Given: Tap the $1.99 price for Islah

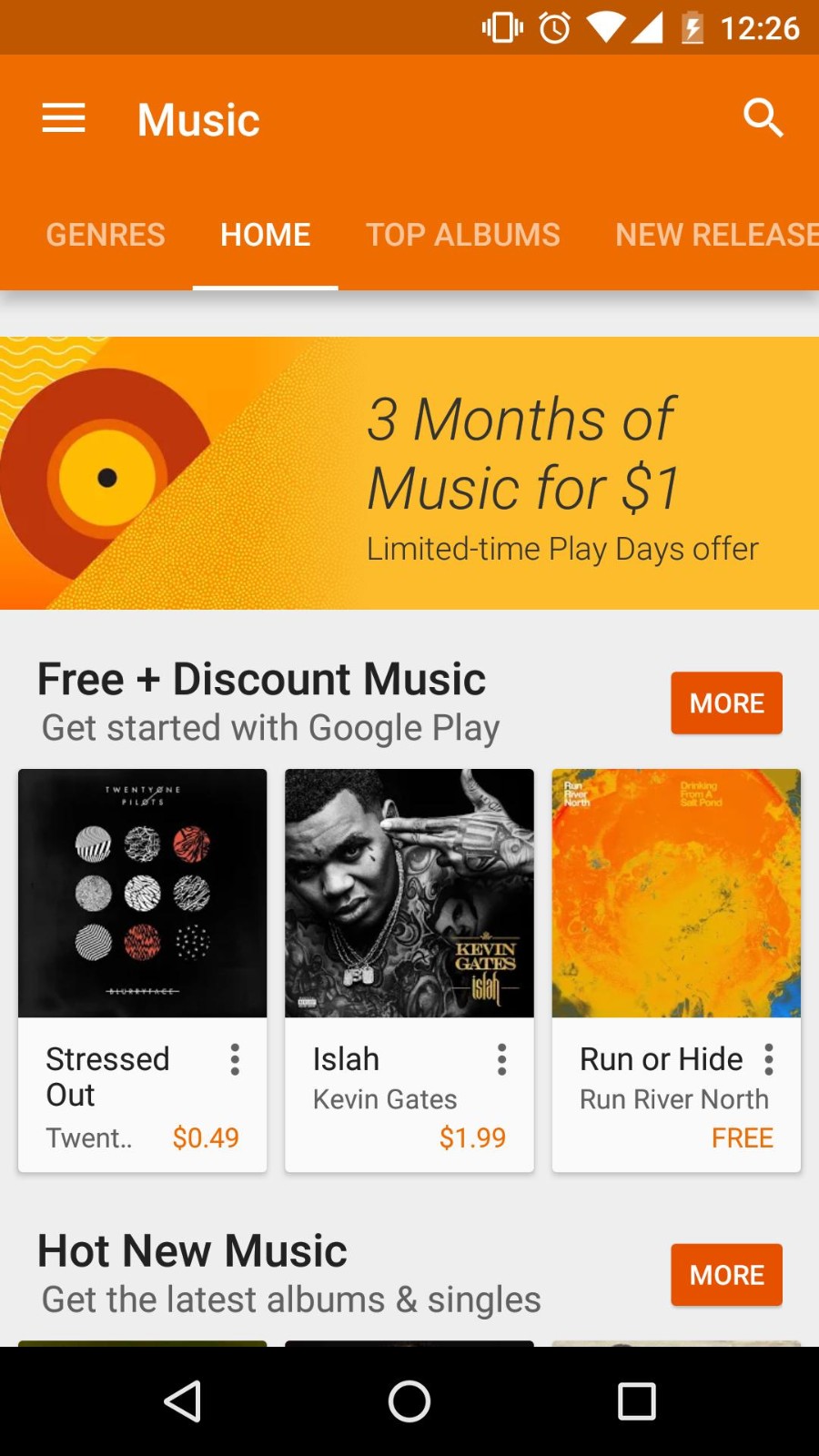Looking at the screenshot, I should coord(472,1137).
